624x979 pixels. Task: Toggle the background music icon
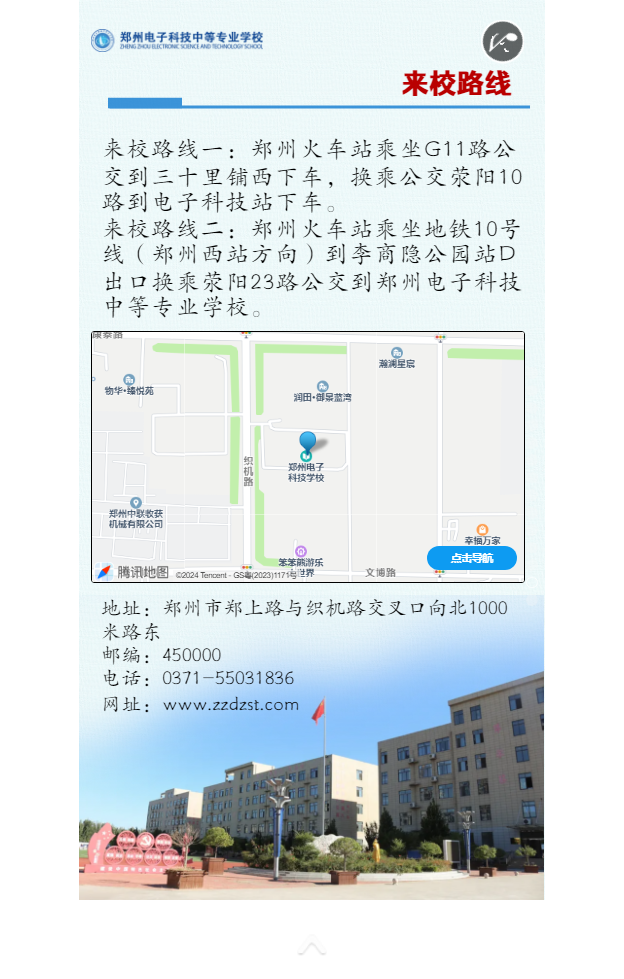coord(503,42)
